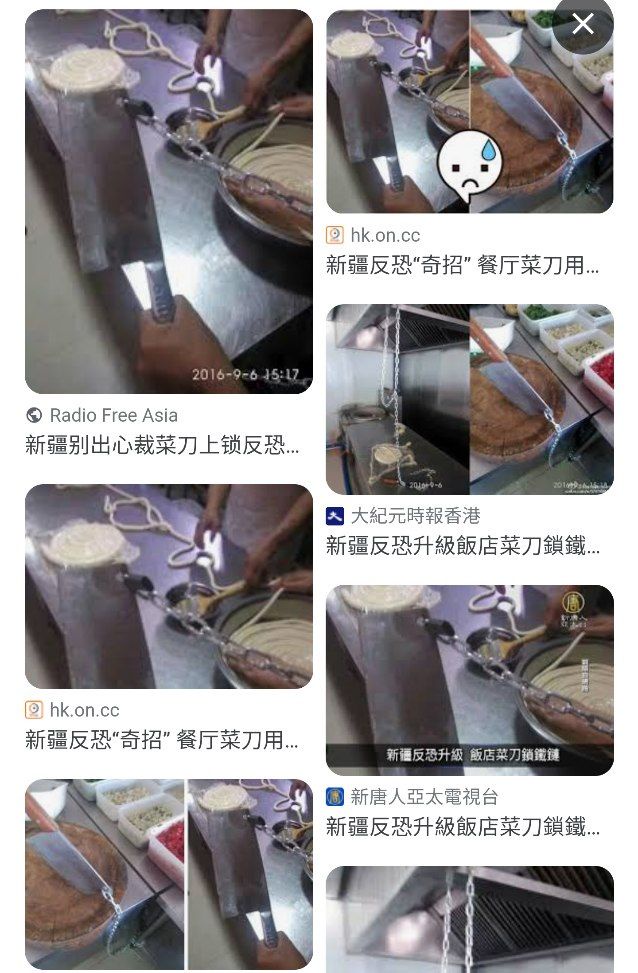Visit the 新唐人亞太電視台 source link
Image resolution: width=638 pixels, height=973 pixels.
(423, 797)
